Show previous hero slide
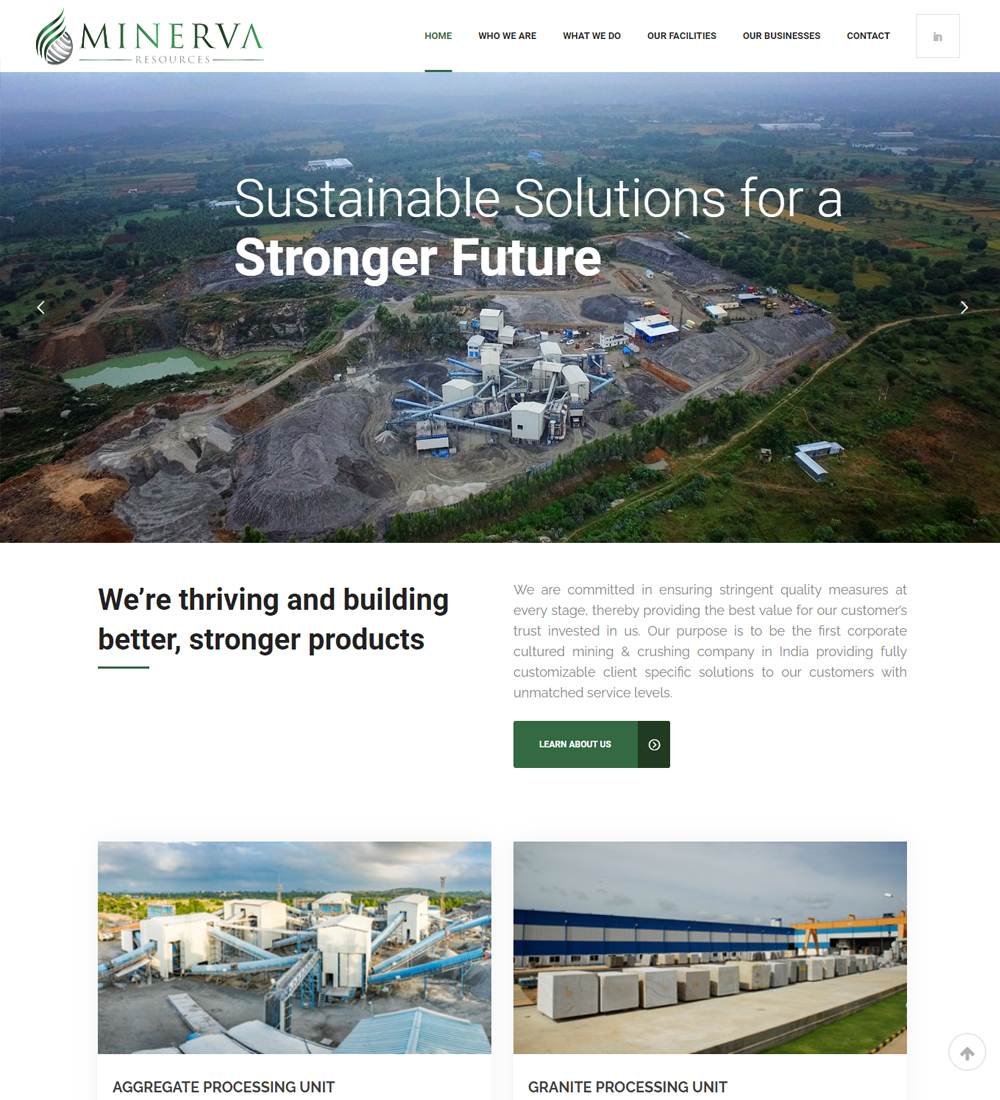Screen dimensions: 1000x1100 point(41,307)
